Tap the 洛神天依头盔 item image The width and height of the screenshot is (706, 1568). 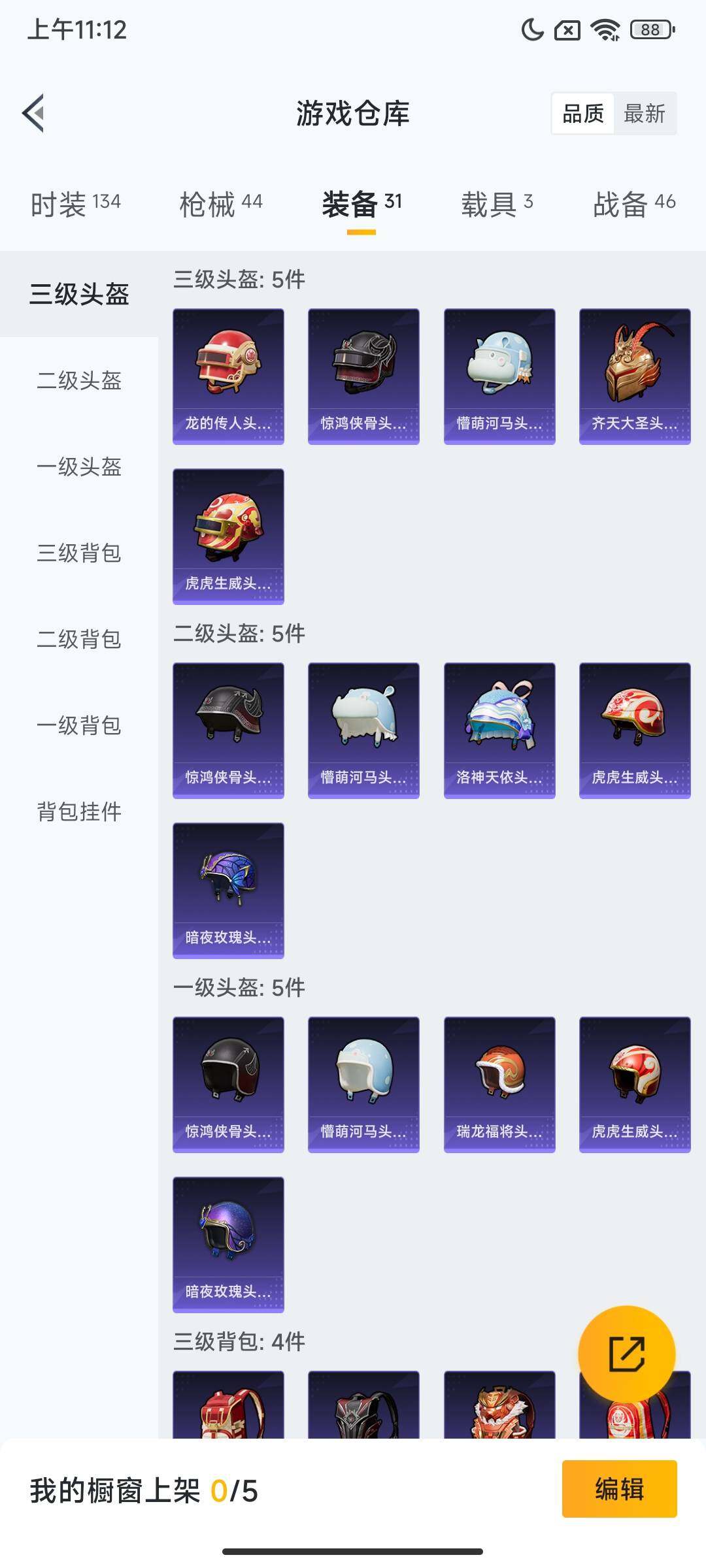click(499, 727)
